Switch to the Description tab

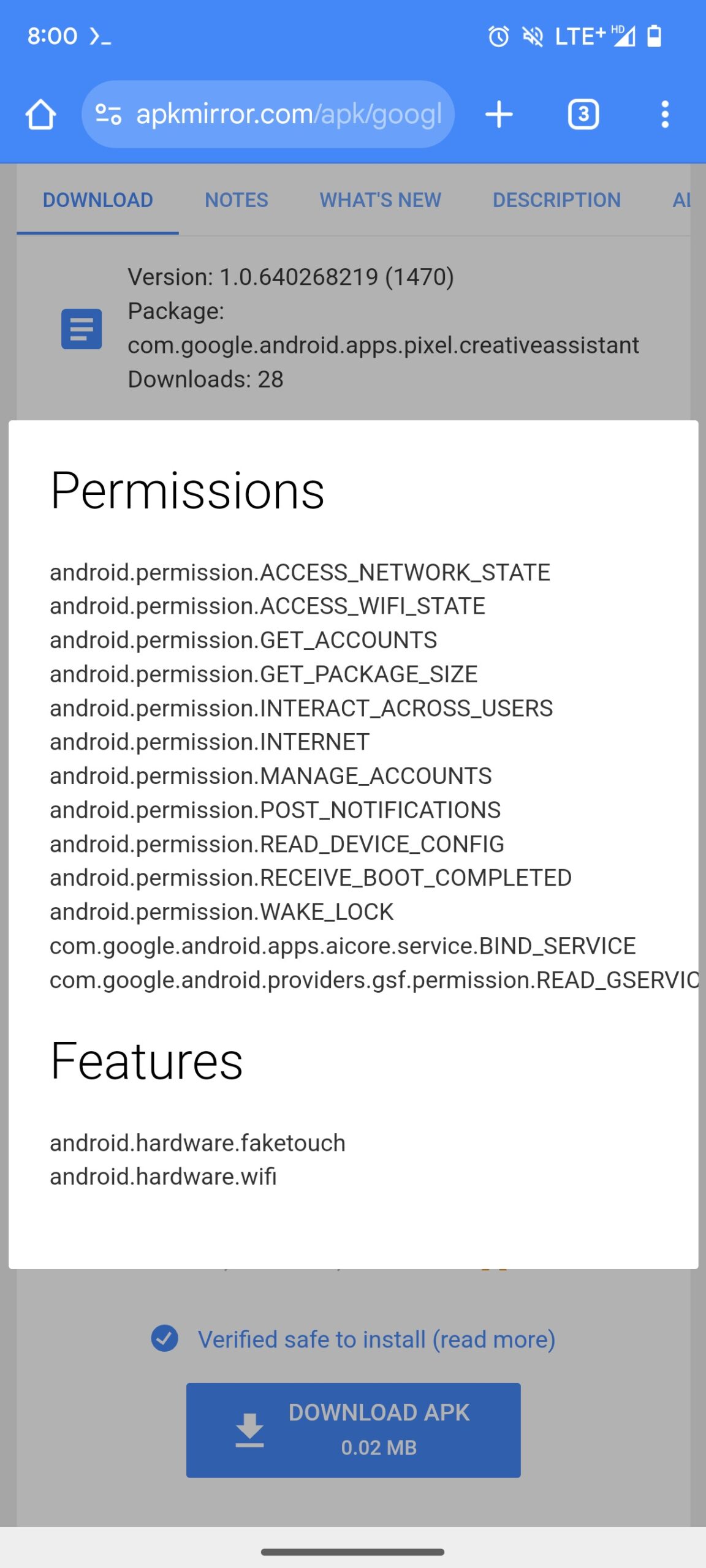556,200
